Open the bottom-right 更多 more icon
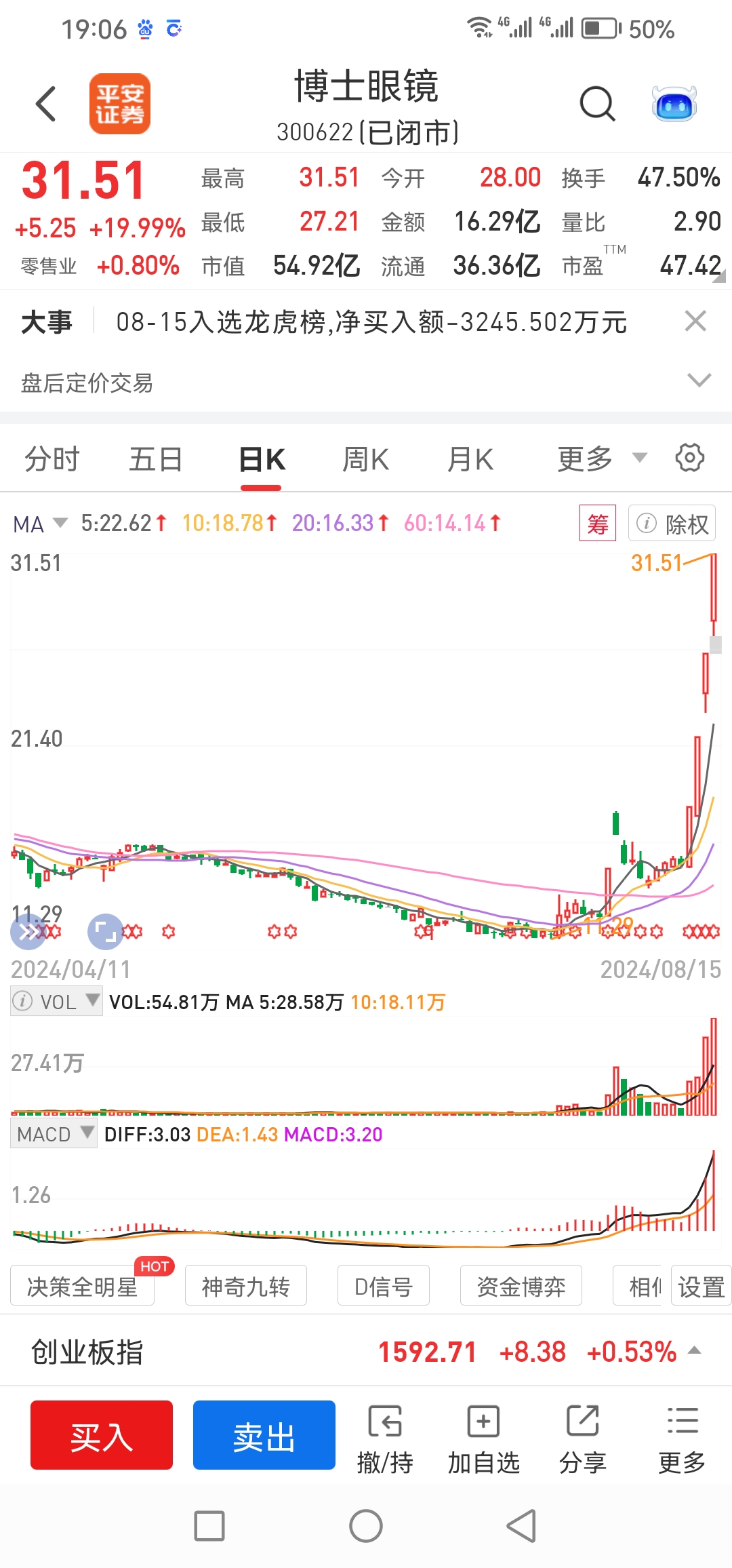Screen dimensions: 732x1568 (x=681, y=1431)
